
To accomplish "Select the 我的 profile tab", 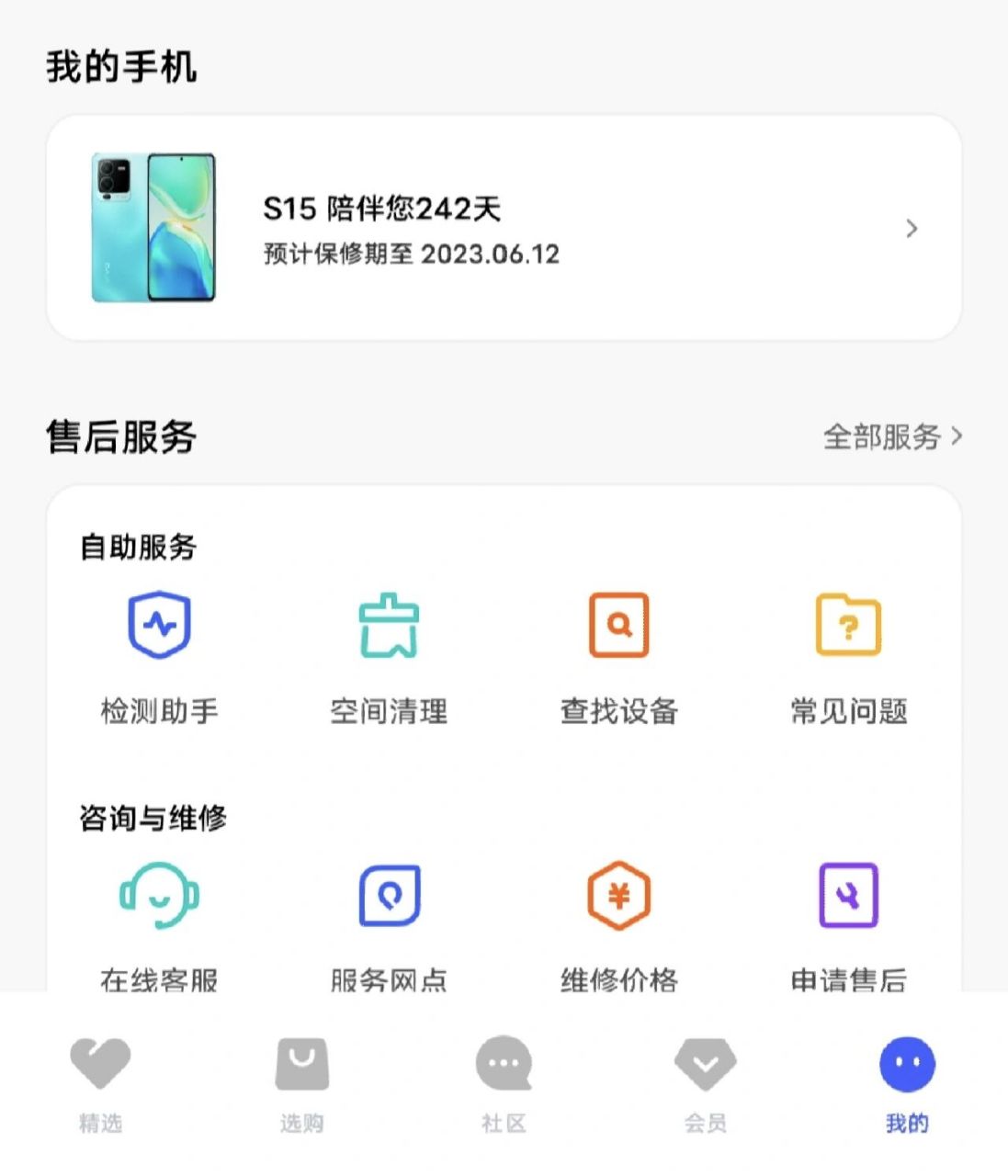I will coord(907,1084).
